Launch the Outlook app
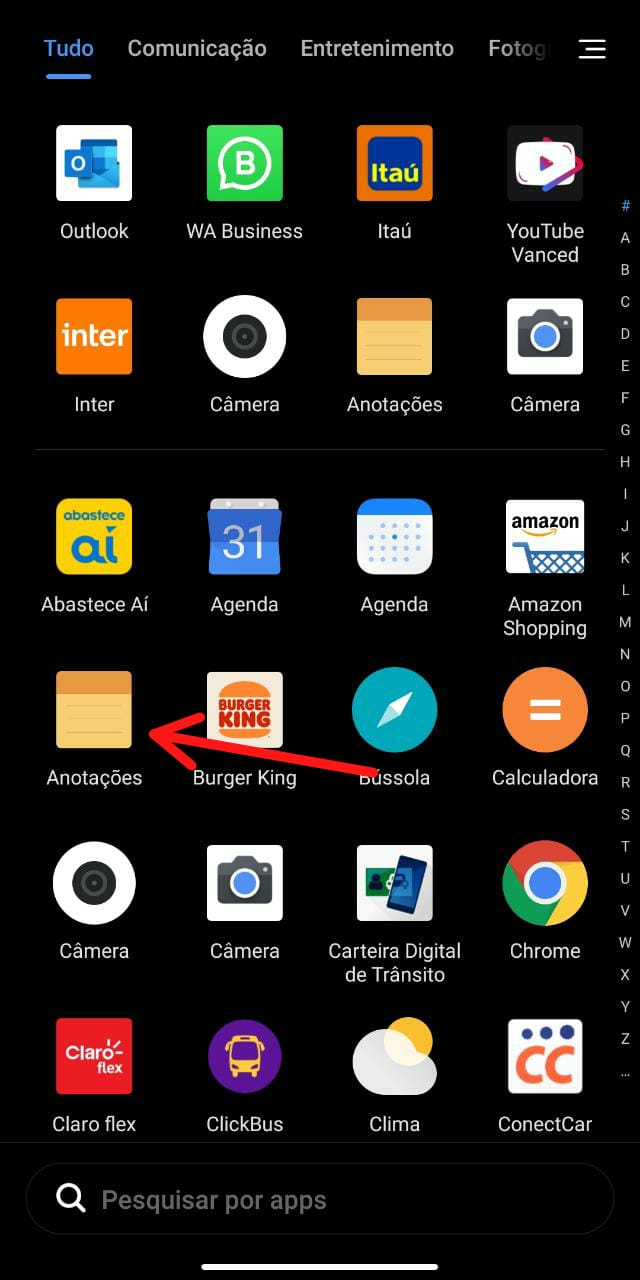 [x=94, y=163]
